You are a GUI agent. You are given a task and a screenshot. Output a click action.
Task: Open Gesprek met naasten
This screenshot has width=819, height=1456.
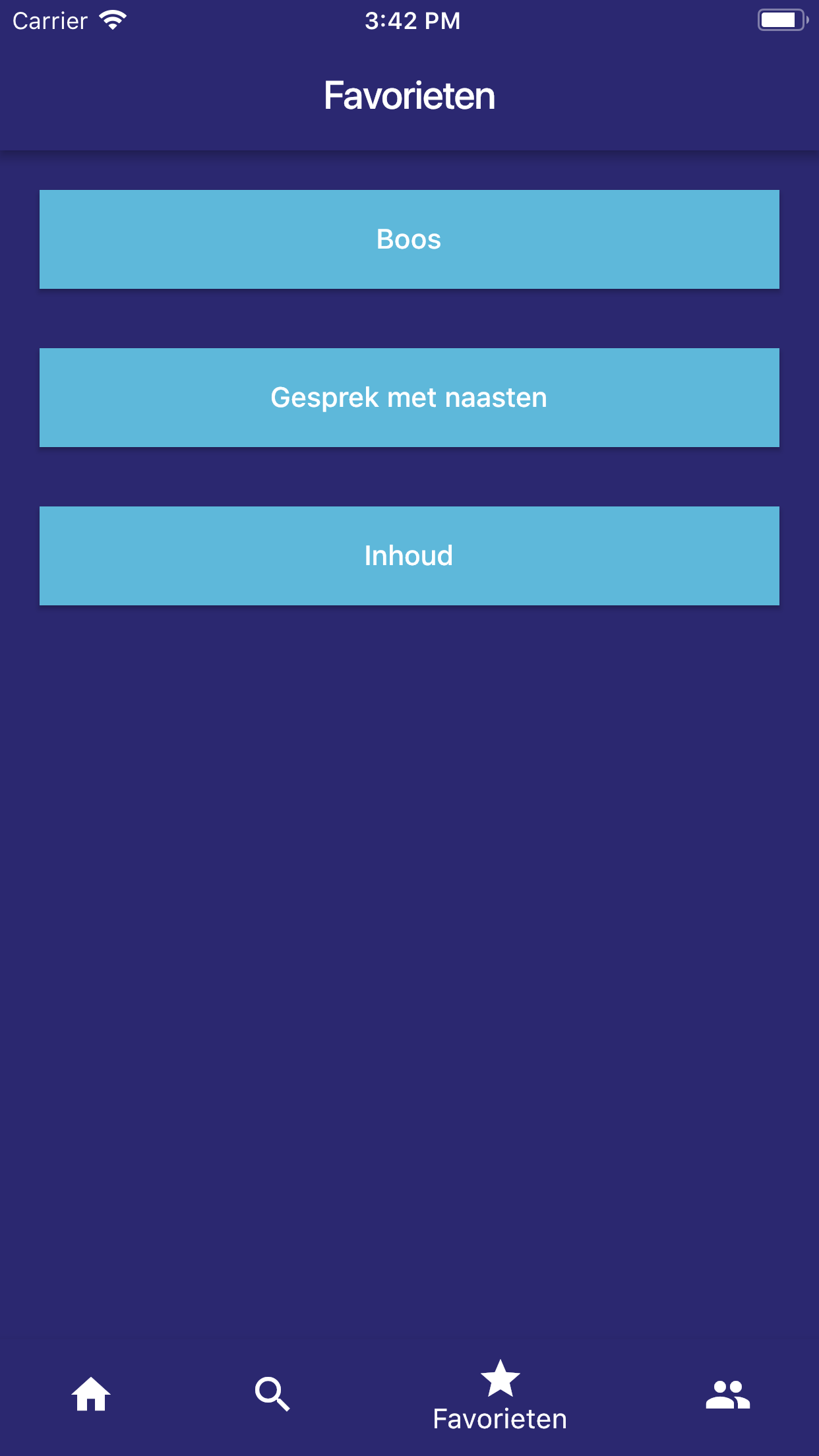(409, 398)
